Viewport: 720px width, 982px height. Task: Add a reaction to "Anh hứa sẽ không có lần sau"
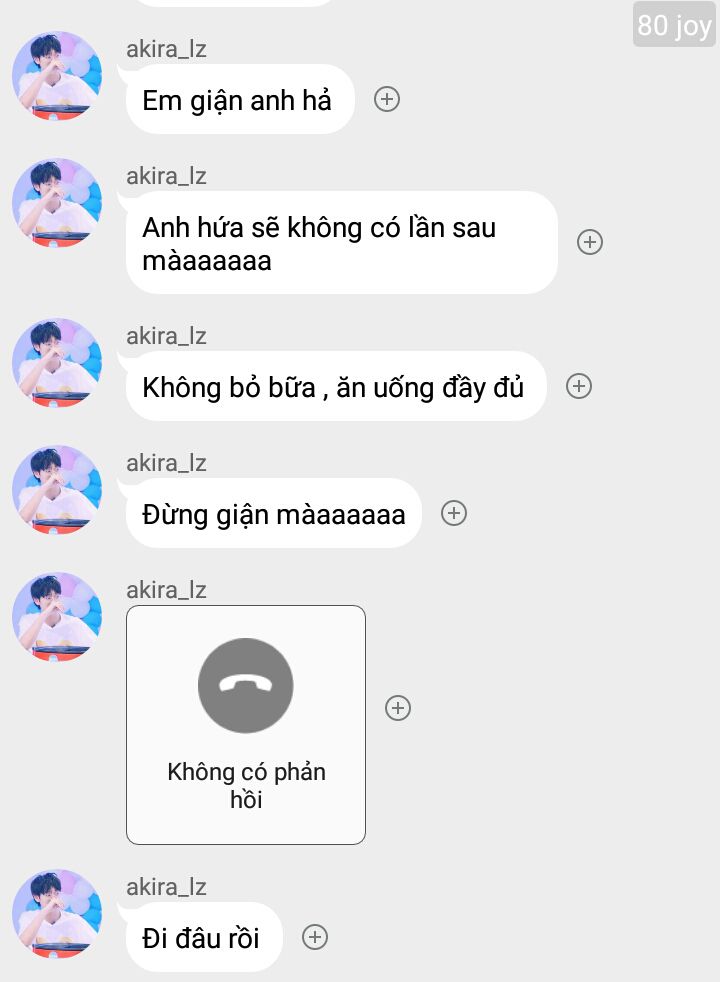pyautogui.click(x=590, y=242)
